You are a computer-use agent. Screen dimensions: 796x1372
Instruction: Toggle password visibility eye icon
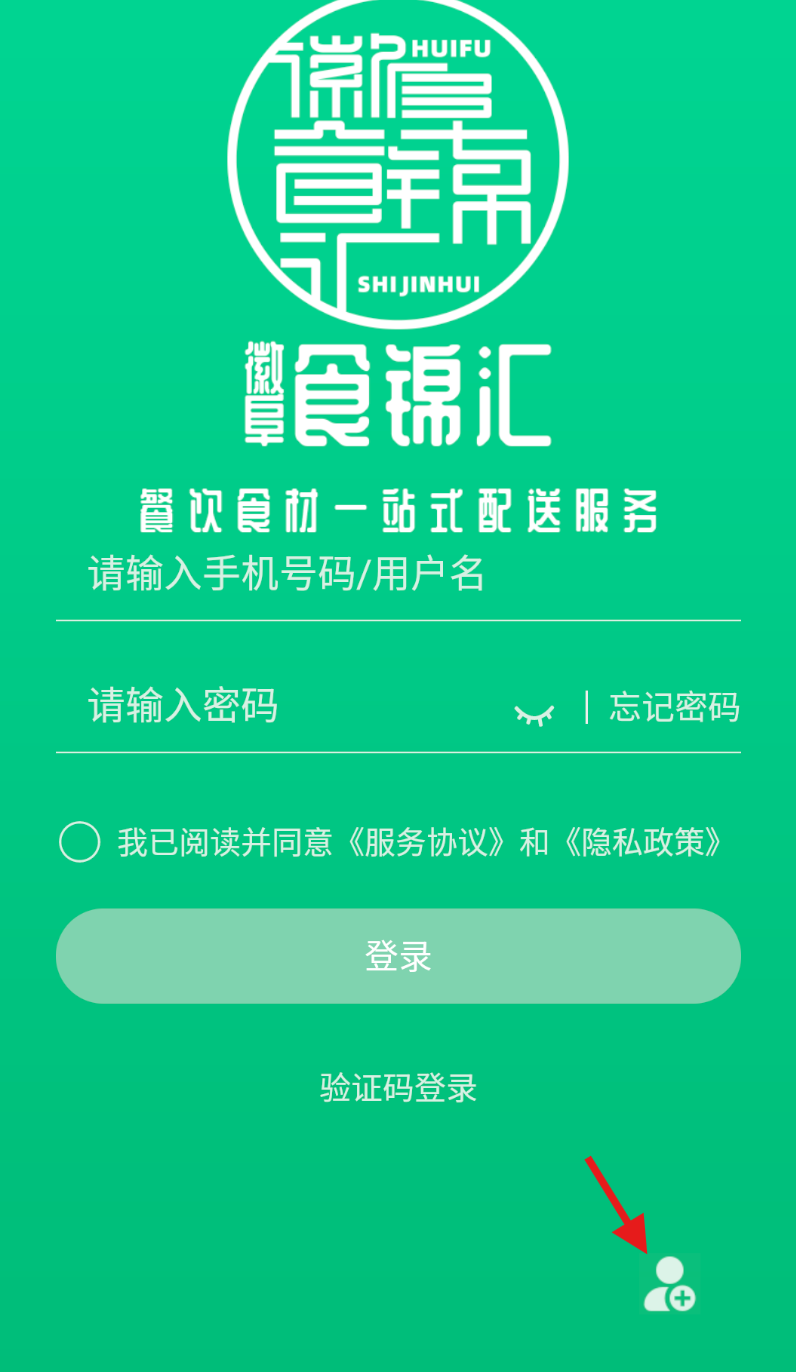click(534, 713)
